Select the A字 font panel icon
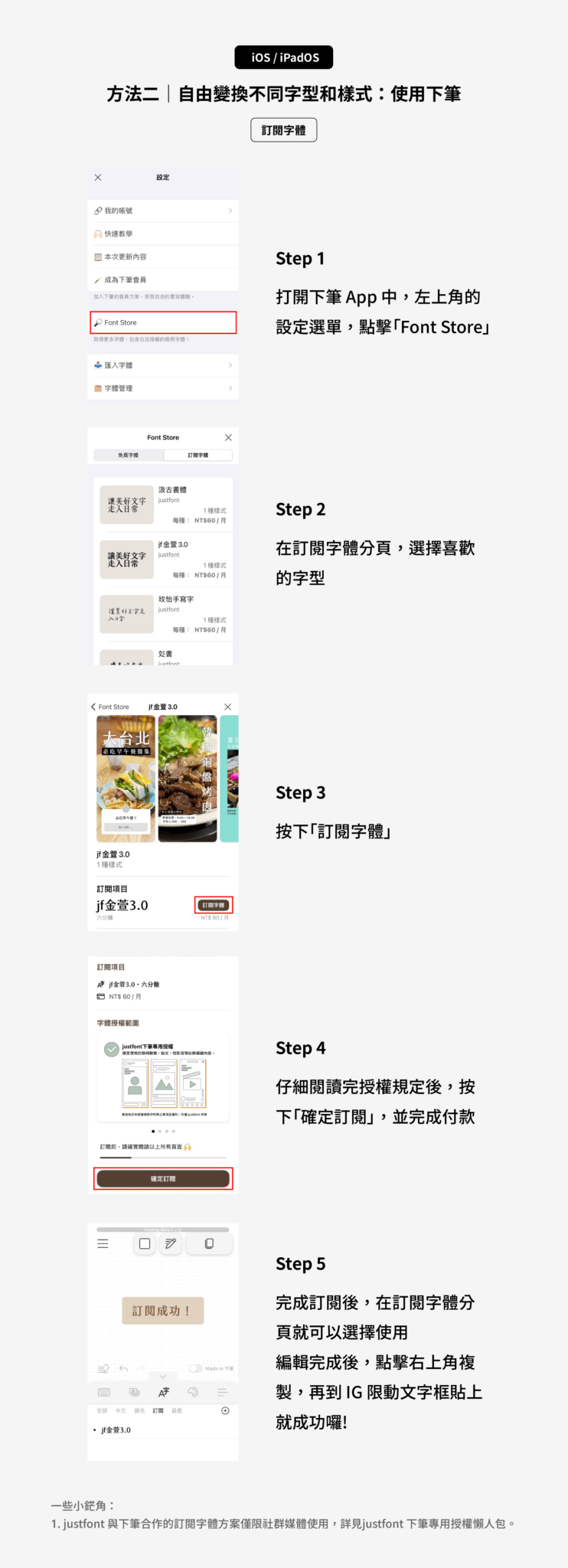Image resolution: width=568 pixels, height=1568 pixels. point(163,1392)
